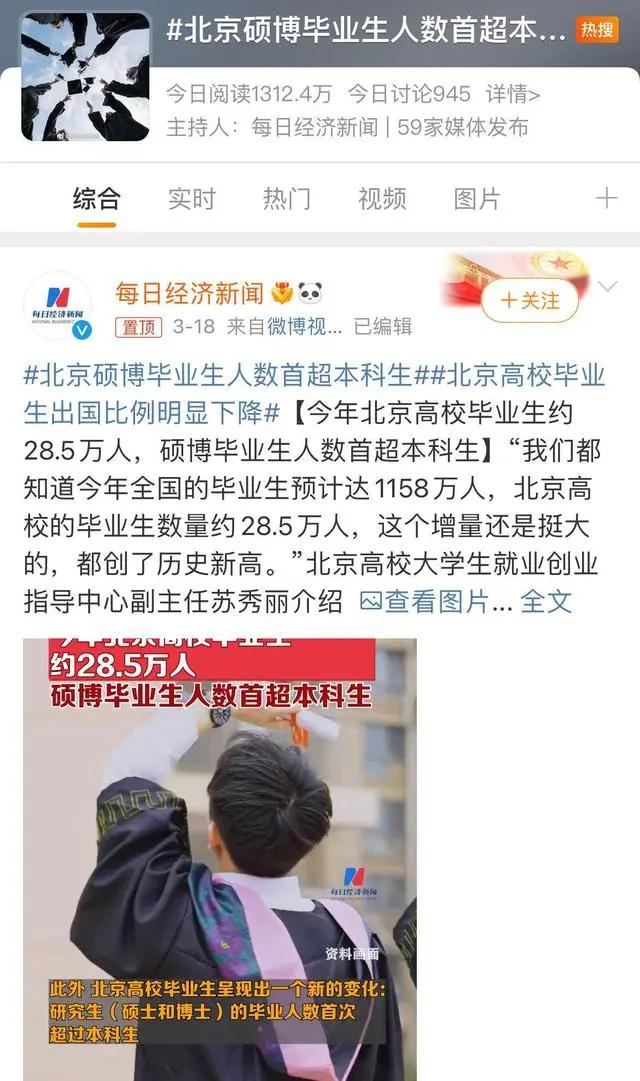Viewport: 640px width, 1081px height.
Task: Open hashtag #北京硕博毕业生人数首超本科生#
Action: point(218,376)
